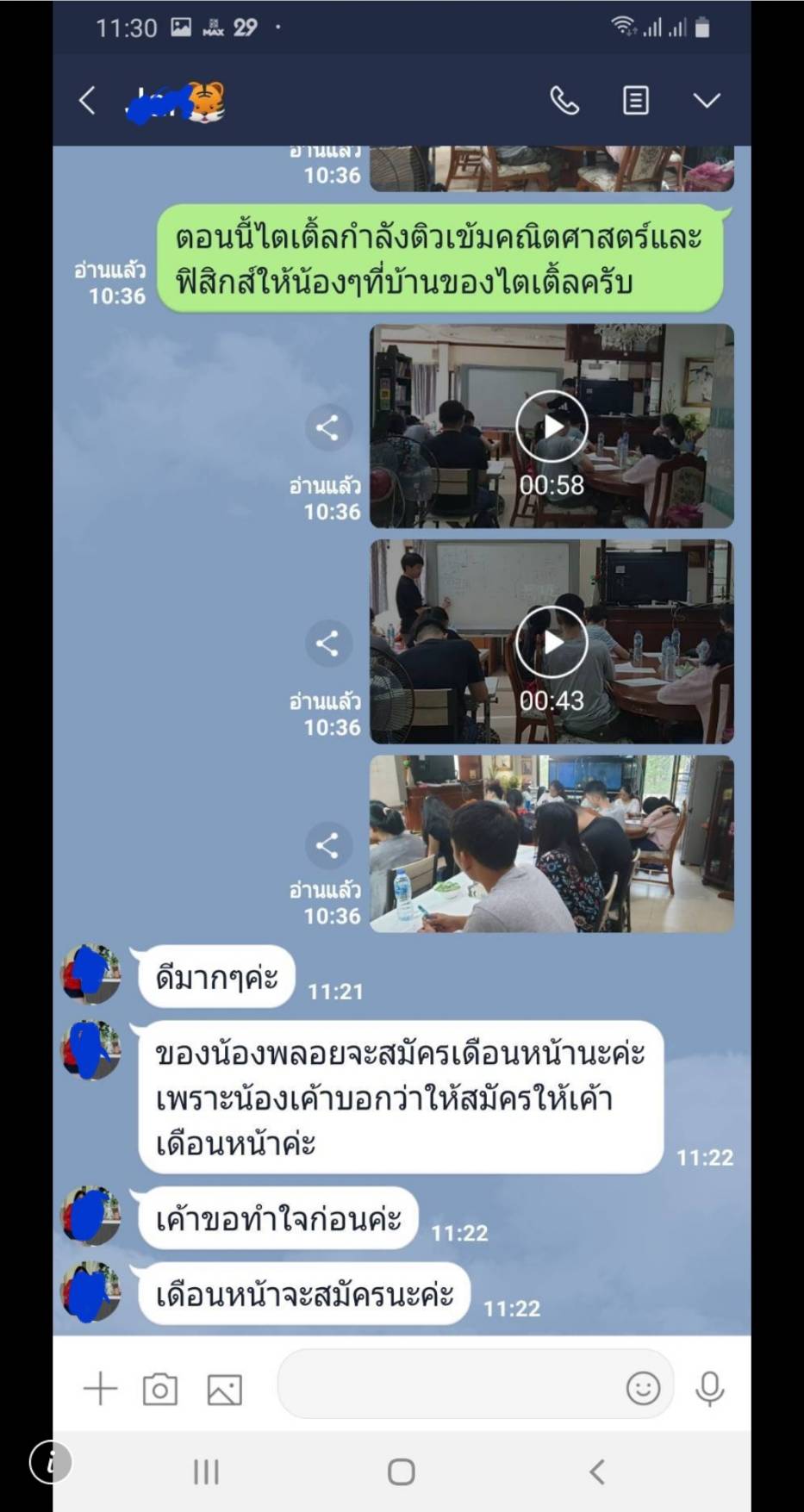Share the photo of students at tables
Screen dimensions: 804x1512
coord(327,845)
